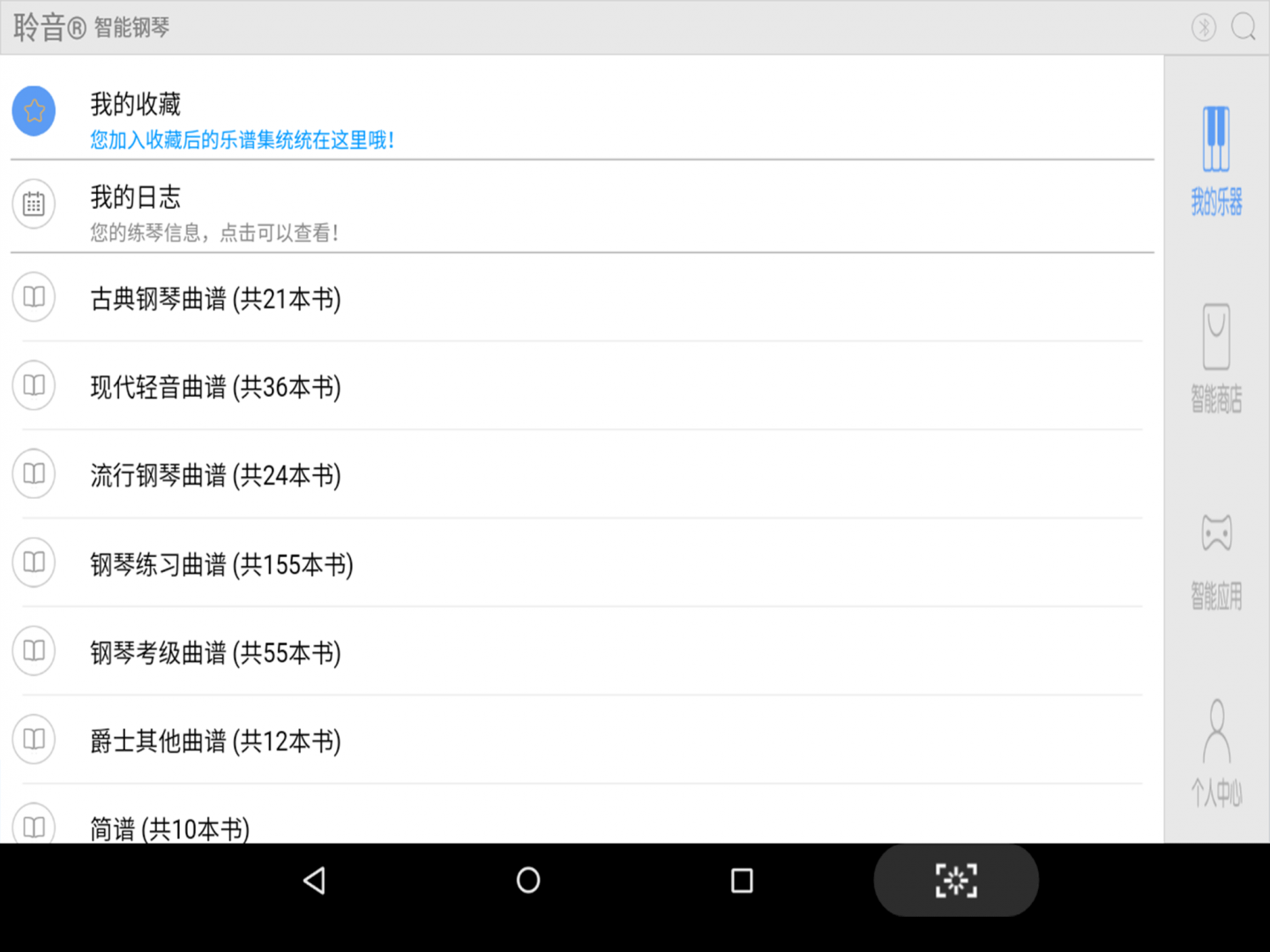The height and width of the screenshot is (952, 1270).
Task: Open 钢琴练习曲谱 category
Action: point(582,563)
